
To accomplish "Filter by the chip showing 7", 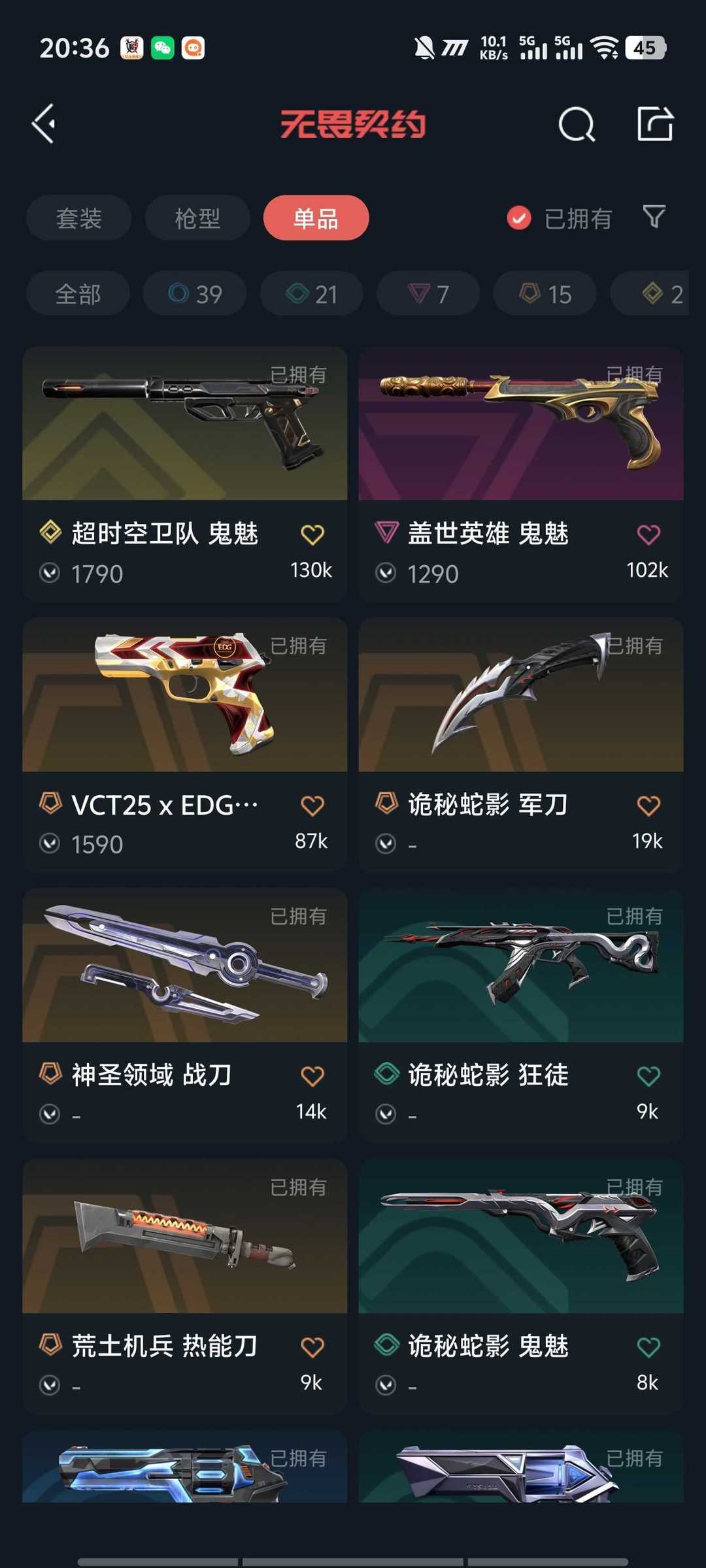I will click(x=428, y=294).
